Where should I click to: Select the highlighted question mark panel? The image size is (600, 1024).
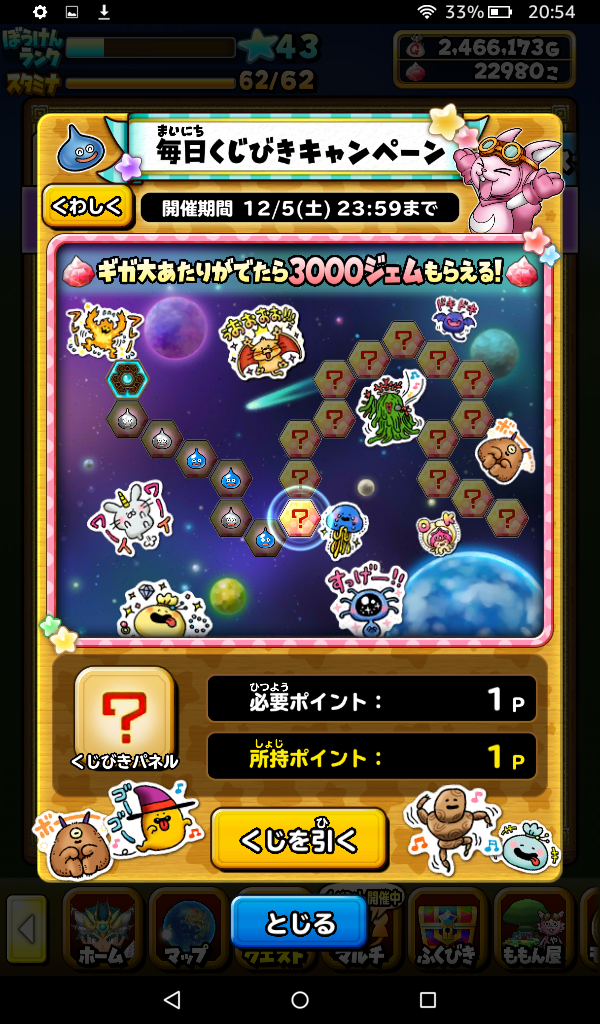[x=300, y=518]
